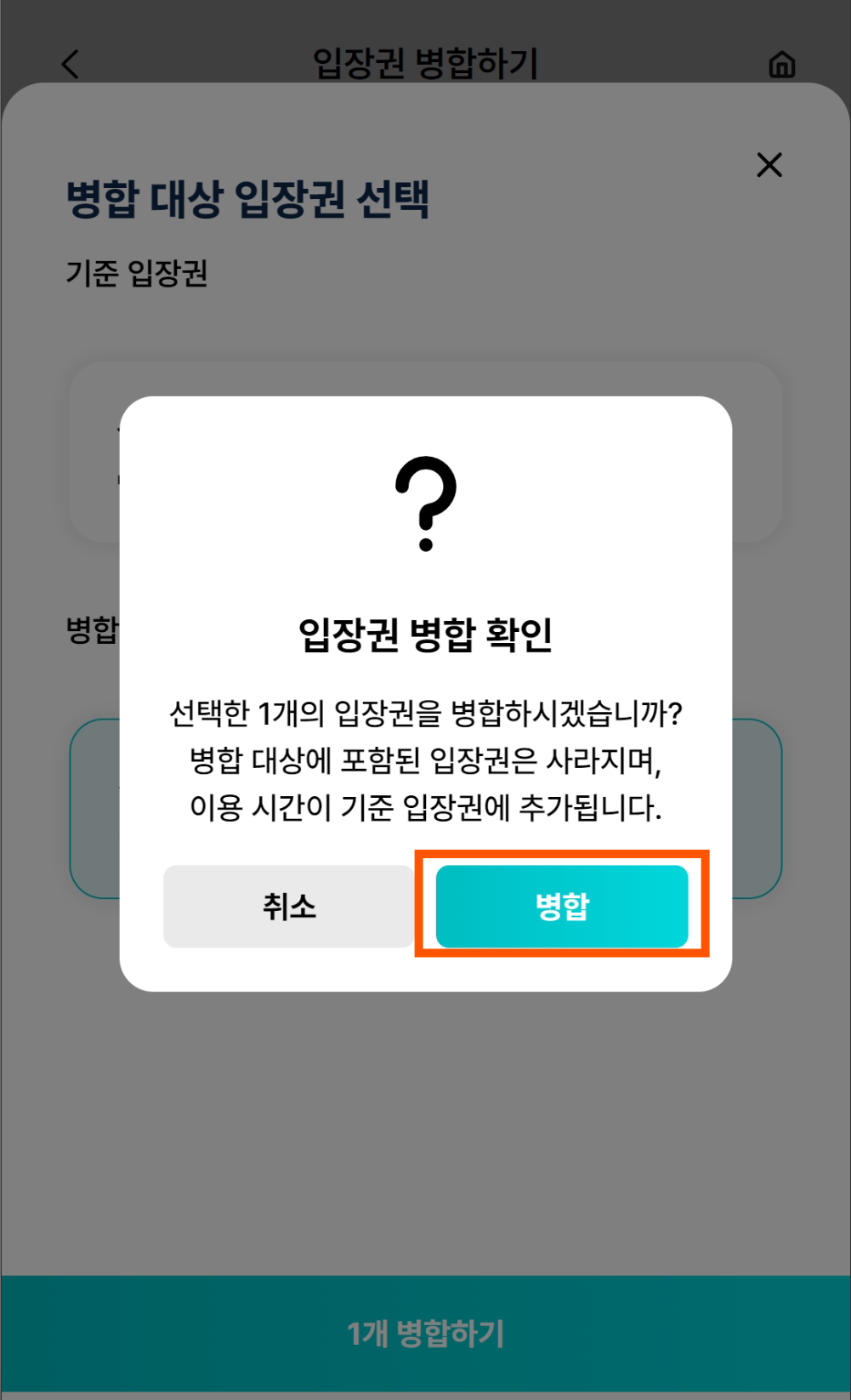851x1400 pixels.
Task: Close the 병합 대상 입장권 선택 sheet
Action: coord(769,165)
